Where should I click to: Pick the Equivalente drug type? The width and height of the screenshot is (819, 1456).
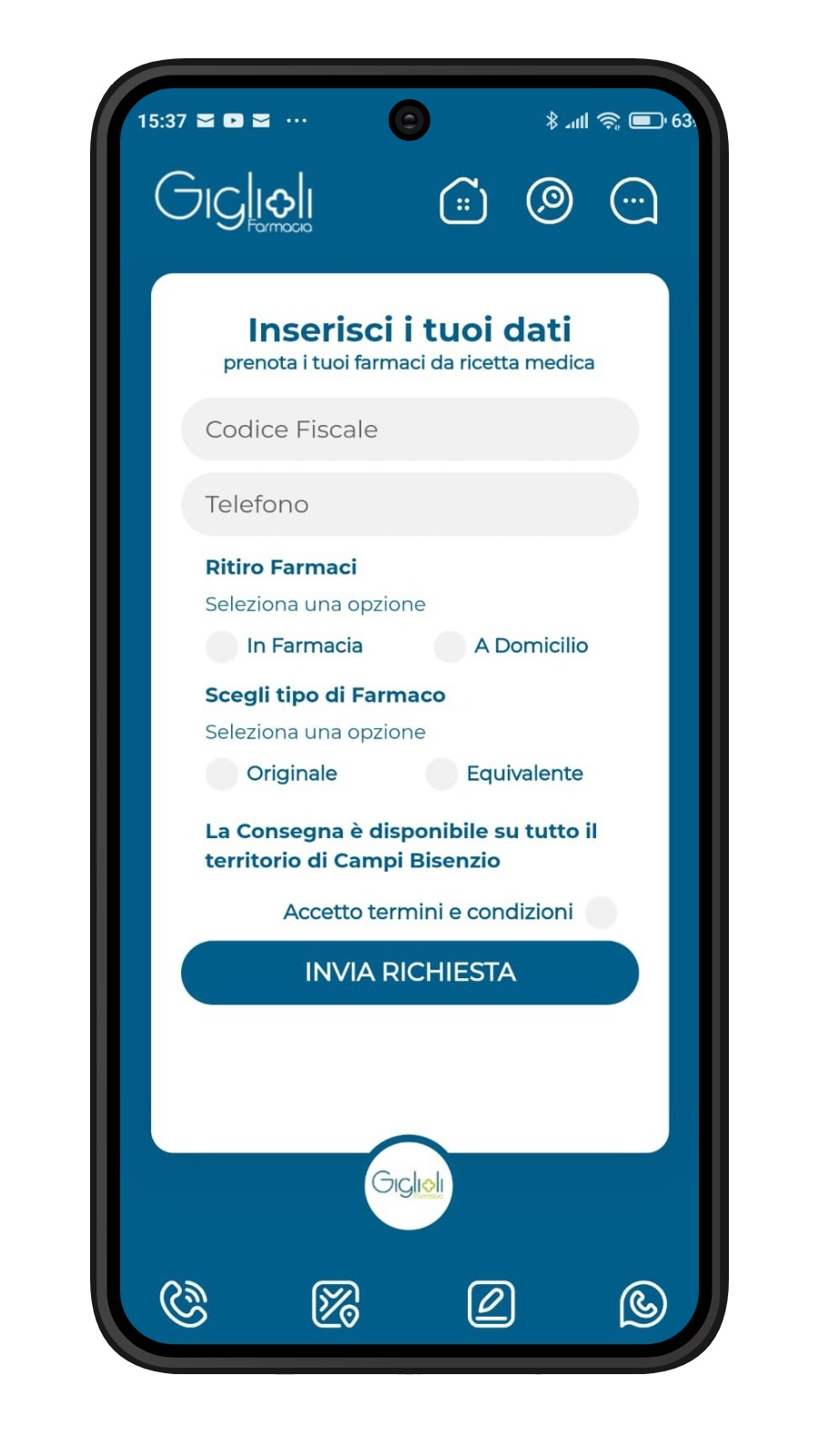click(x=442, y=773)
